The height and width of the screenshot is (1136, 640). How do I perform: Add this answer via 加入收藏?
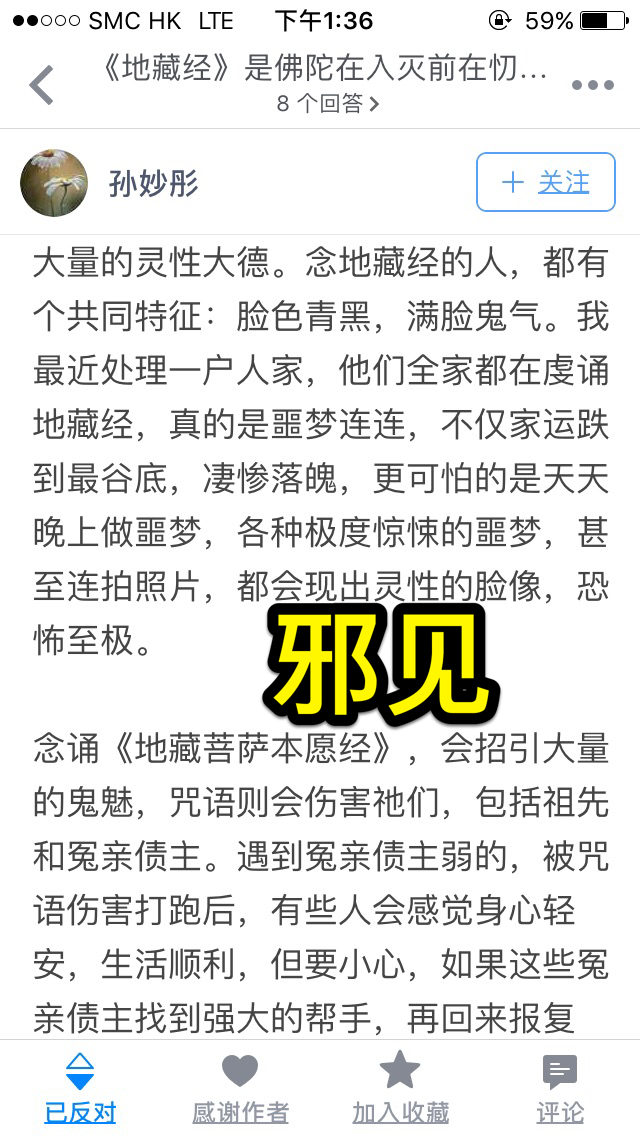[x=400, y=1088]
